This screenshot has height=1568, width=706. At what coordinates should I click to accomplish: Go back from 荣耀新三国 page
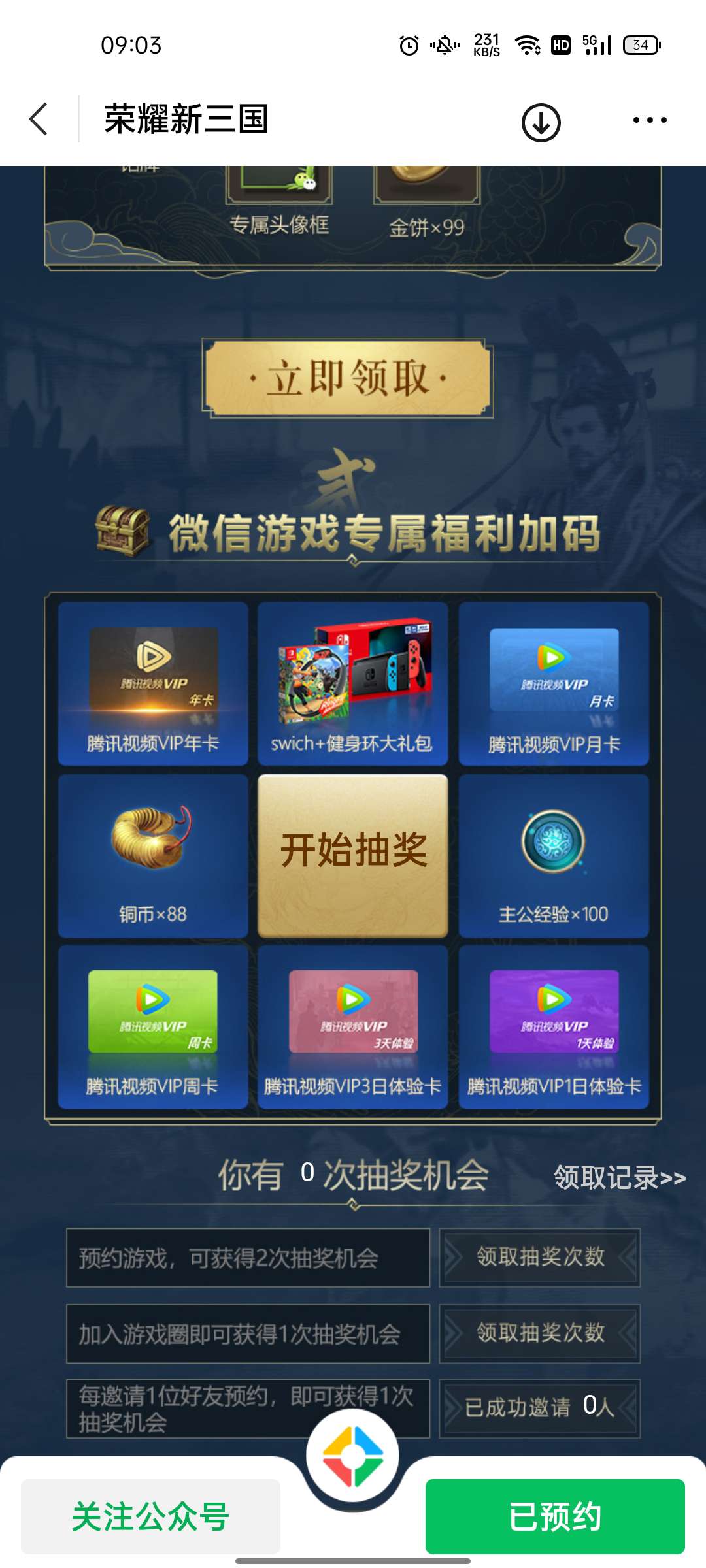point(39,120)
